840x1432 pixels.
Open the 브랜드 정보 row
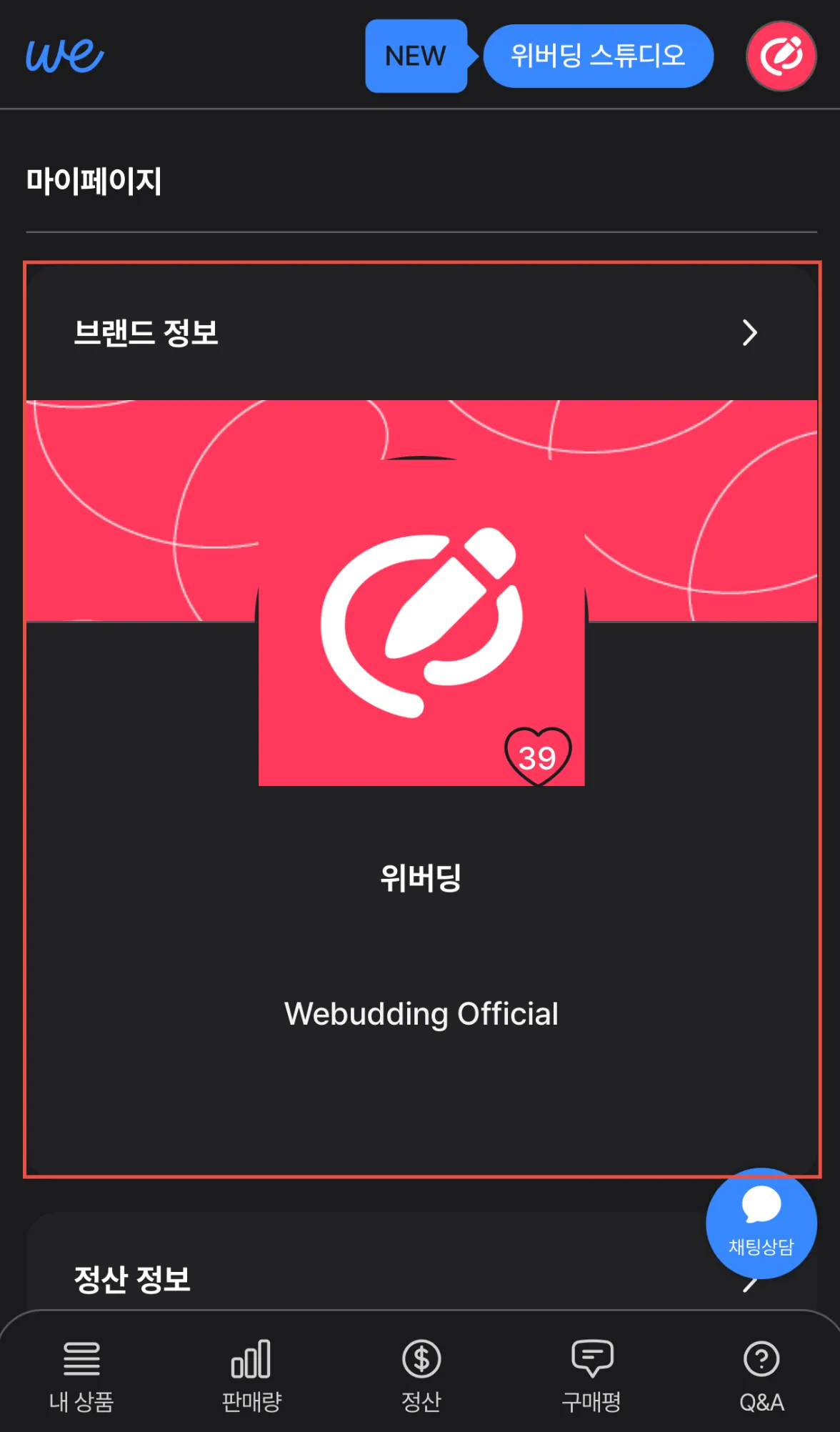pyautogui.click(x=421, y=333)
